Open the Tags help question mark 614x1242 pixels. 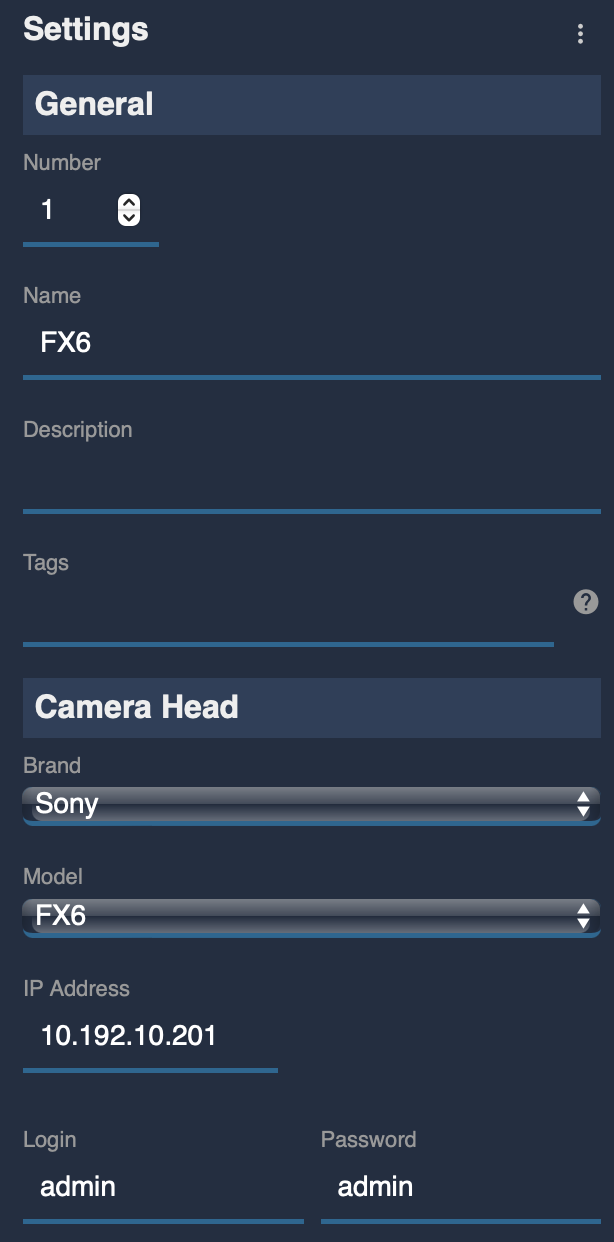point(586,601)
